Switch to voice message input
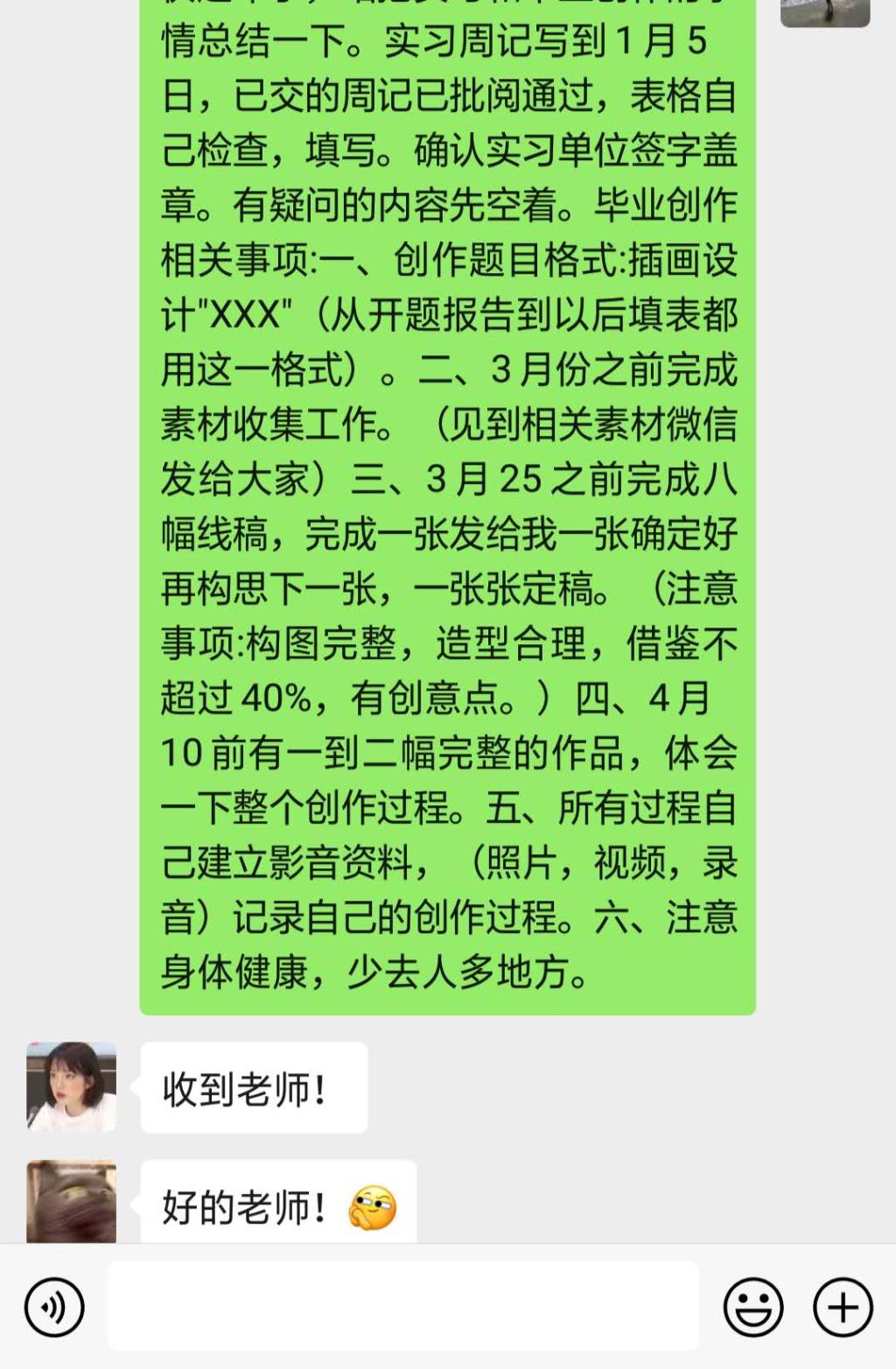The width and height of the screenshot is (896, 1369). click(54, 1307)
